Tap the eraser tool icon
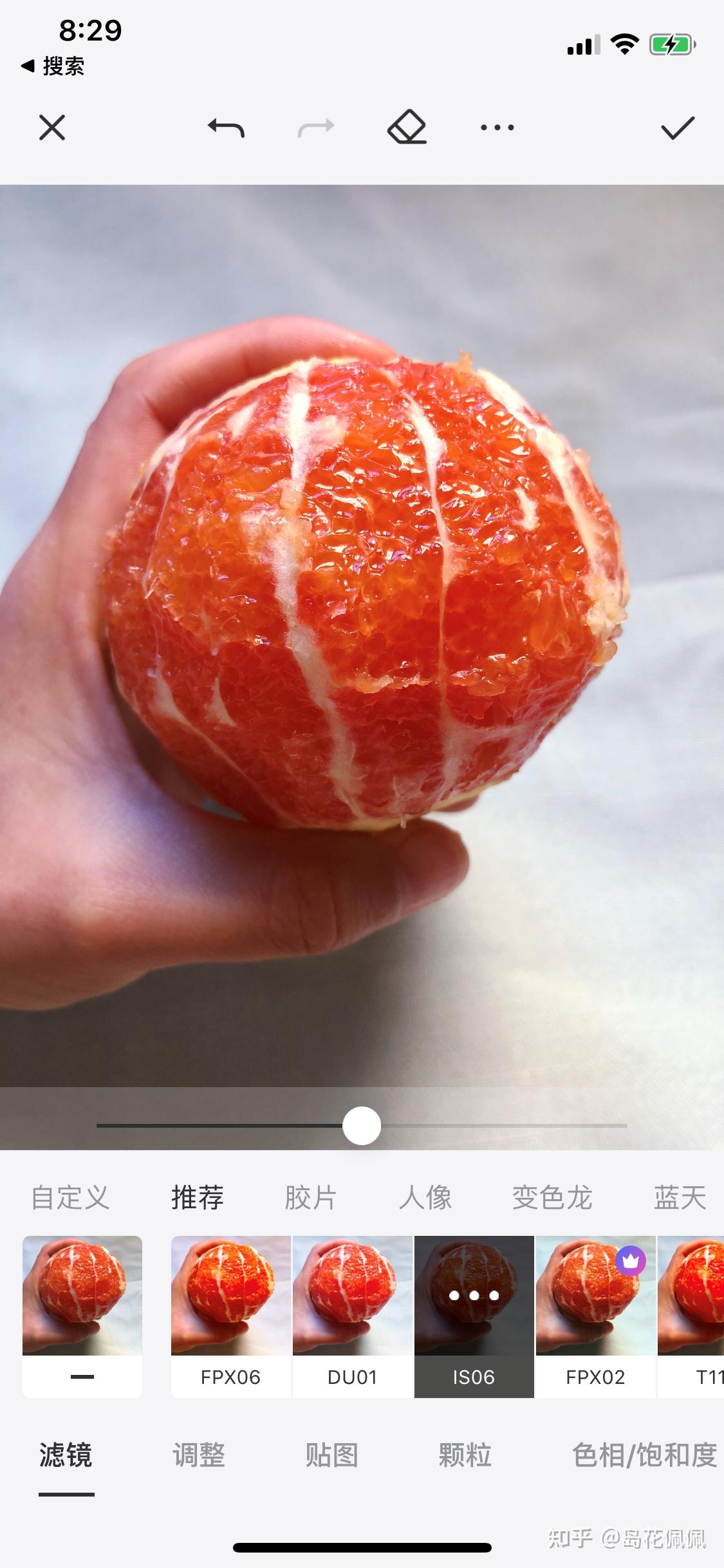The image size is (724, 1568). coord(407,127)
